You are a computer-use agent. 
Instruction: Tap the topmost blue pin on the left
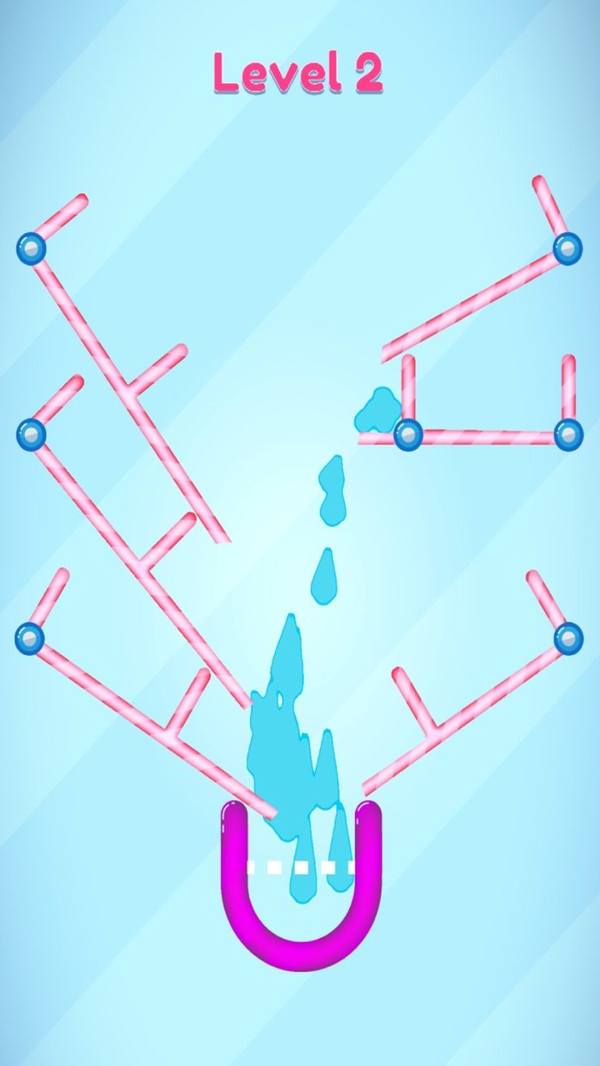(x=31, y=247)
